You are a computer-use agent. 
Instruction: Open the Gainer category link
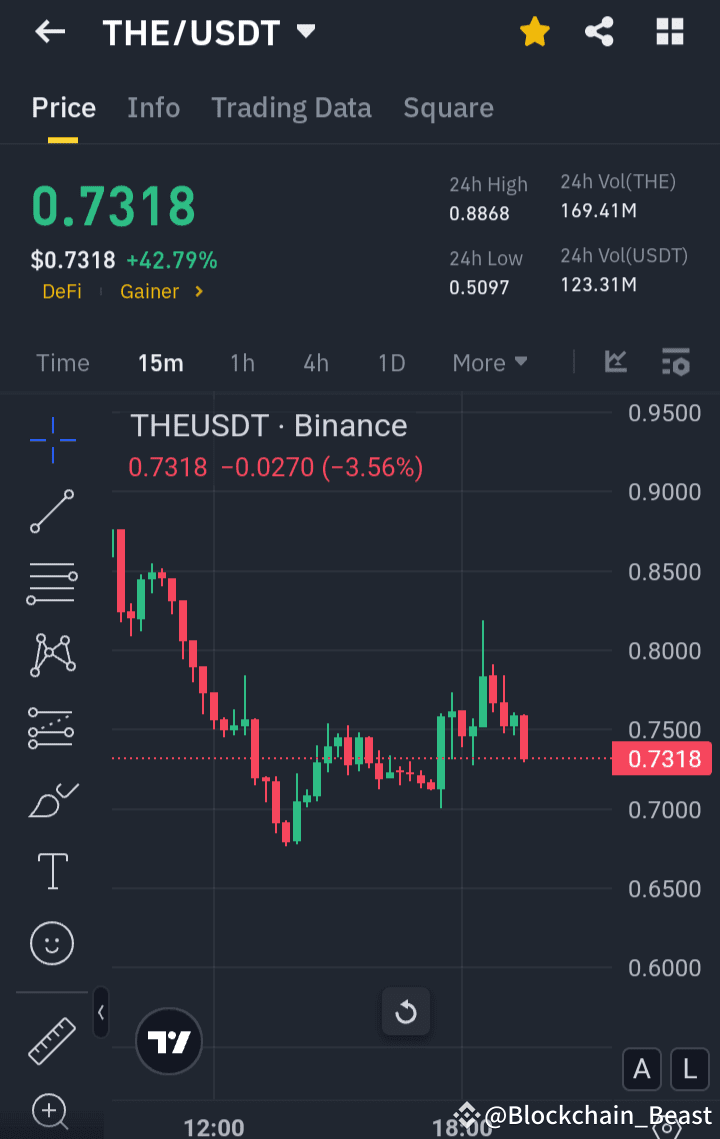(150, 292)
